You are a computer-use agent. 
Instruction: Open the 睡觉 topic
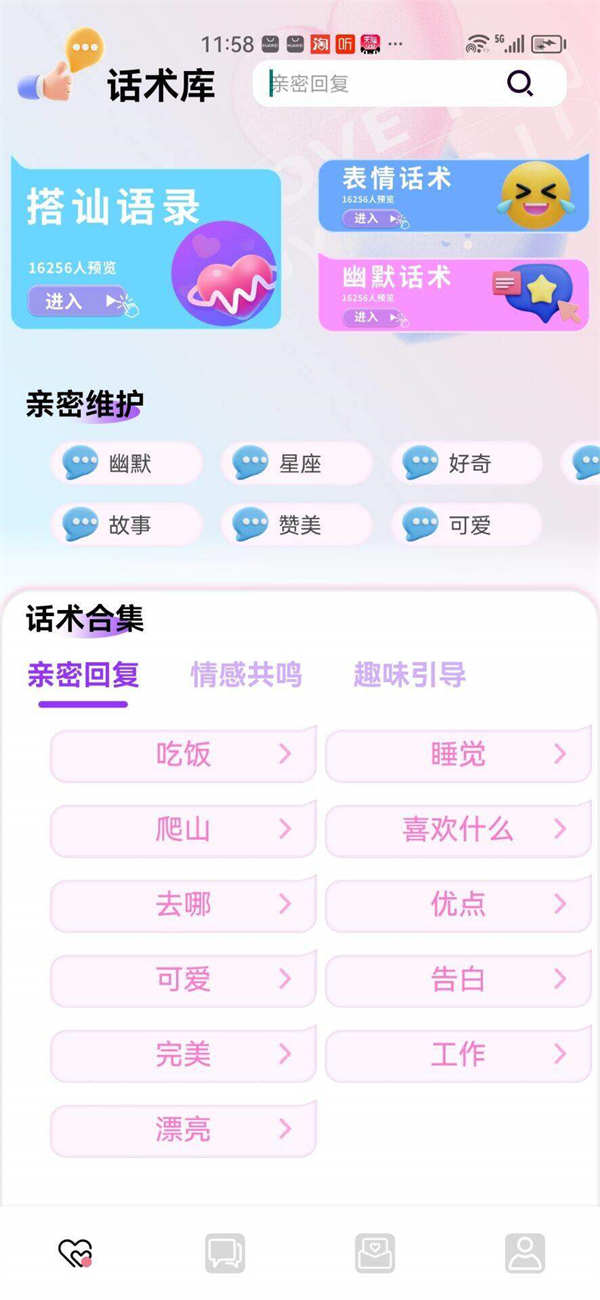coord(458,754)
